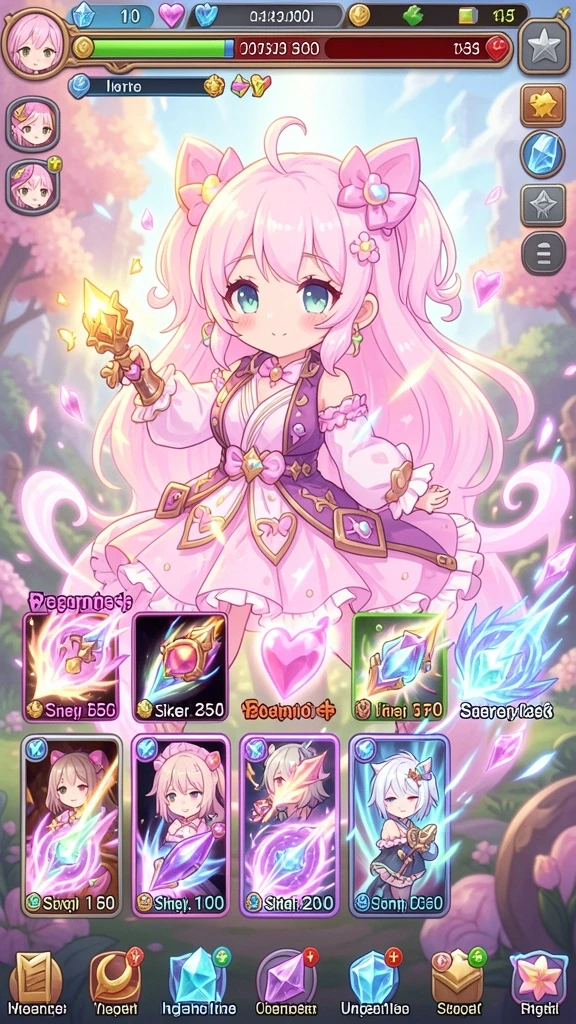Select the character card costing 200
Screen dimensions: 576x1024
pyautogui.click(x=289, y=825)
